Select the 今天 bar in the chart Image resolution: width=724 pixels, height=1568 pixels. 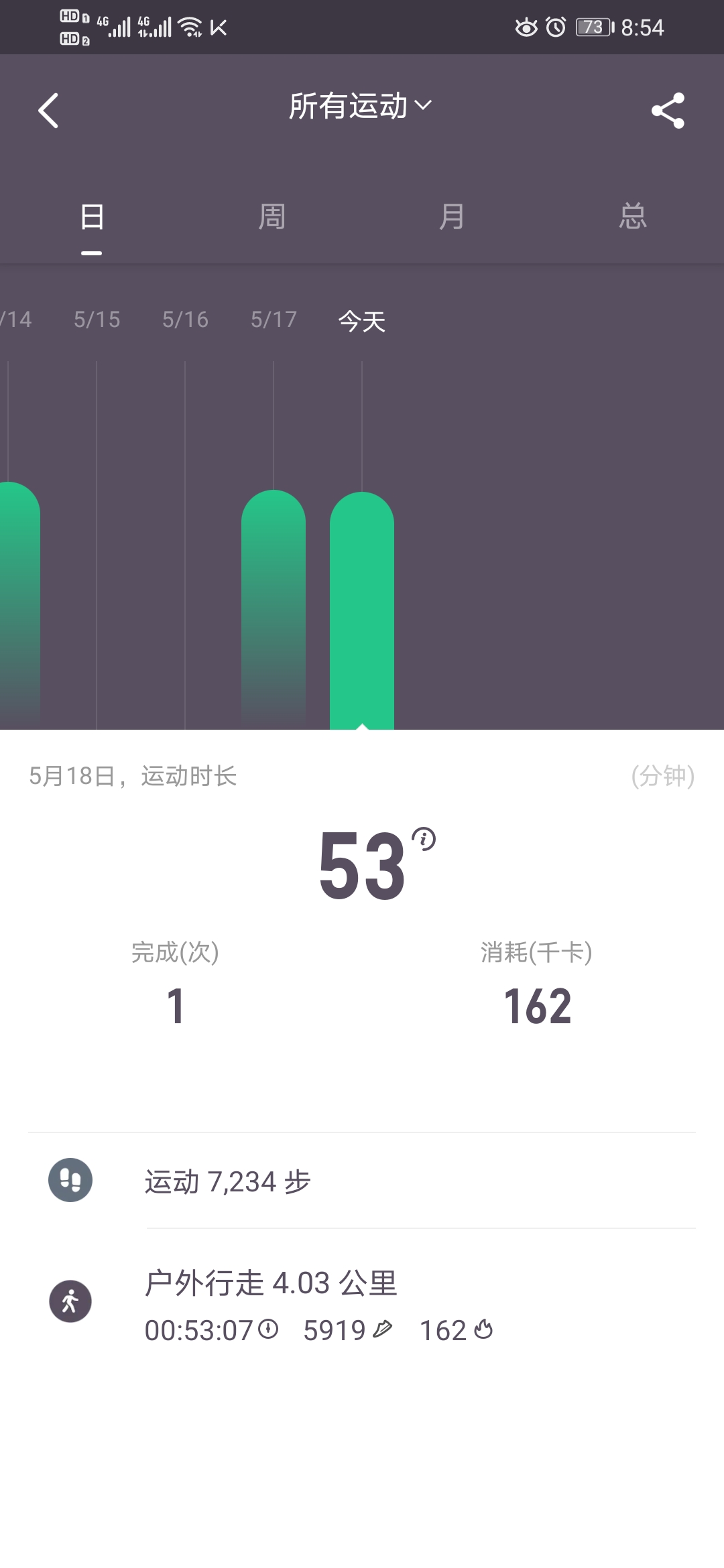(x=362, y=603)
